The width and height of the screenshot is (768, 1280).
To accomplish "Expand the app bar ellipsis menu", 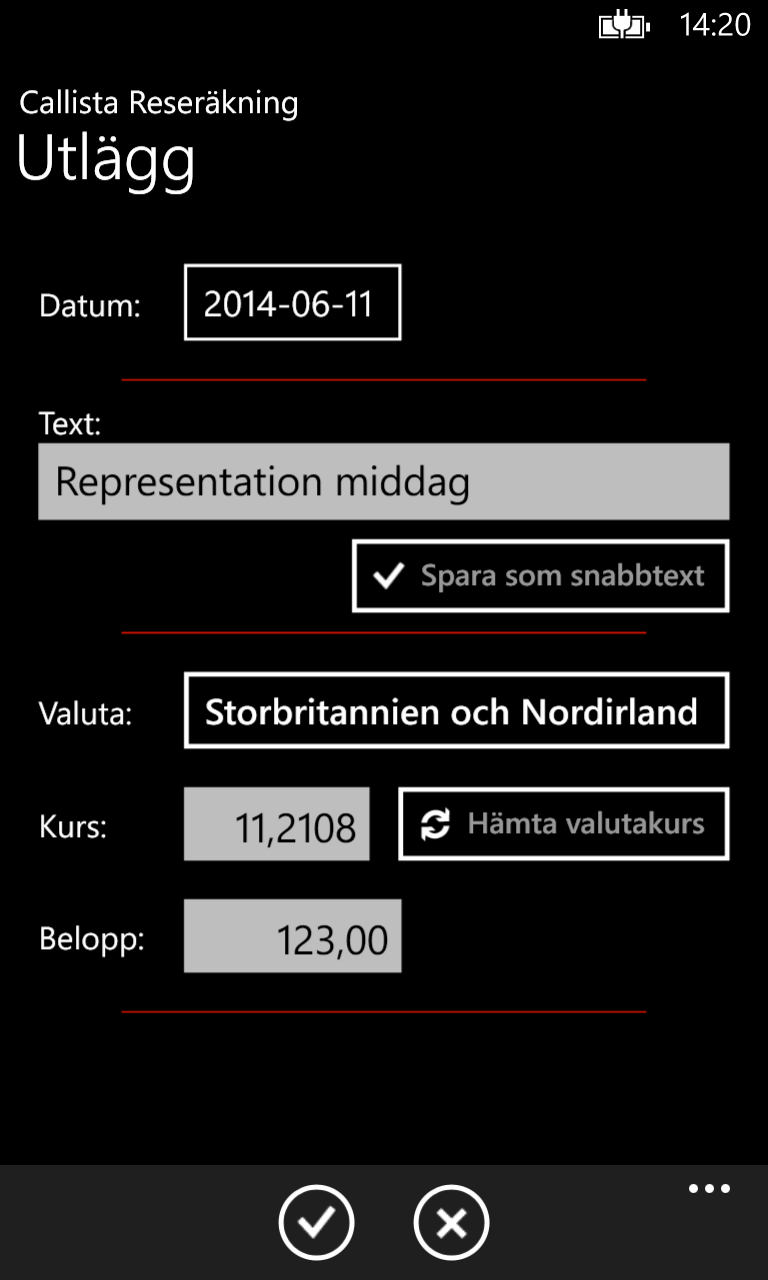I will point(709,1189).
